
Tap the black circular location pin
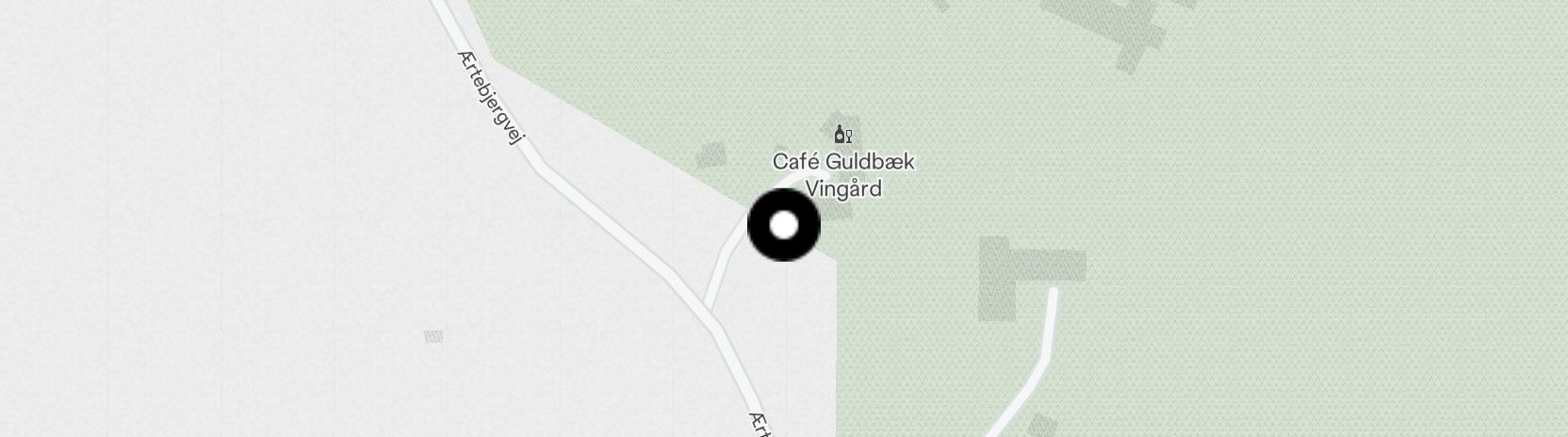(784, 225)
